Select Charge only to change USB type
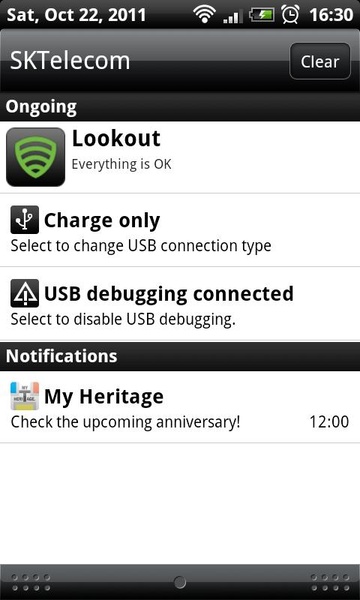360x600 pixels. (x=180, y=230)
